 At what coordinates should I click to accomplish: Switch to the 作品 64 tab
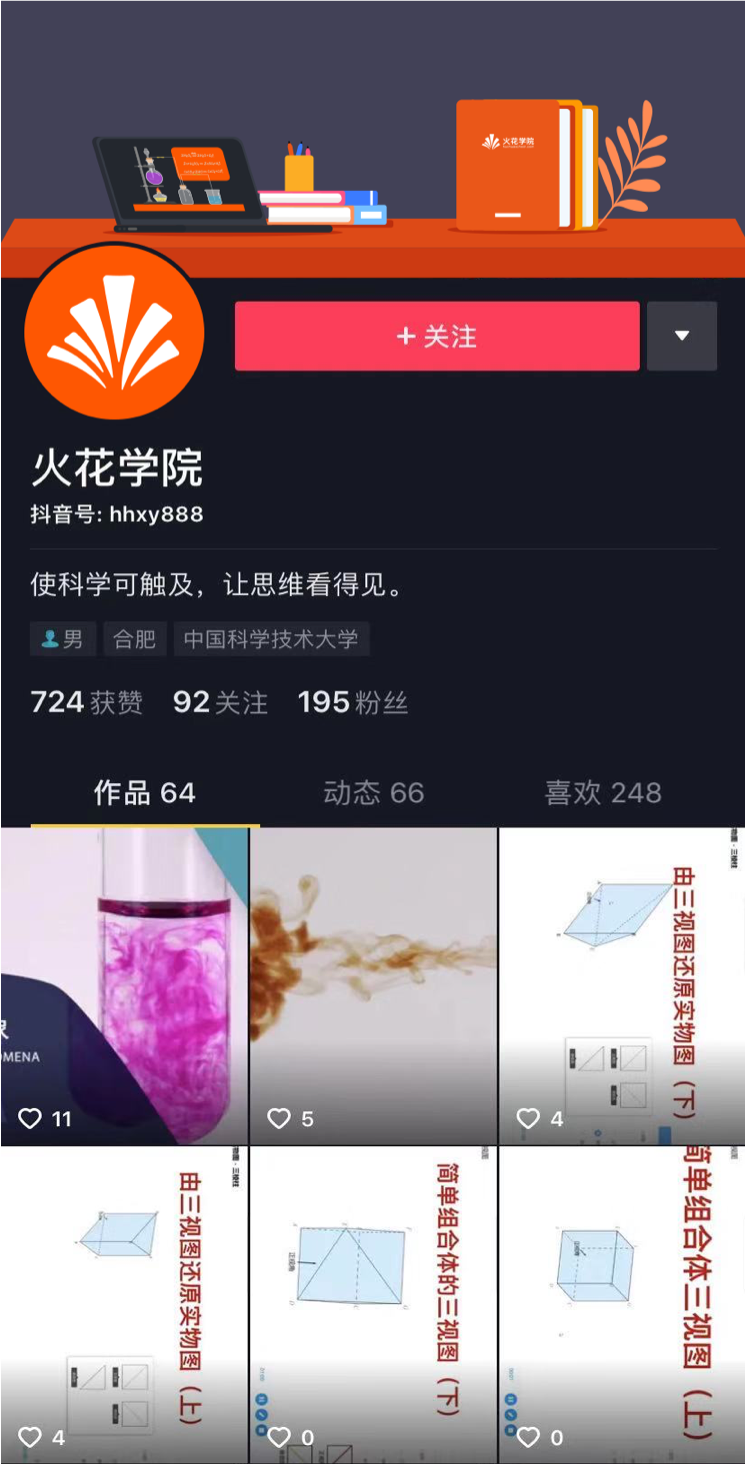coord(145,793)
